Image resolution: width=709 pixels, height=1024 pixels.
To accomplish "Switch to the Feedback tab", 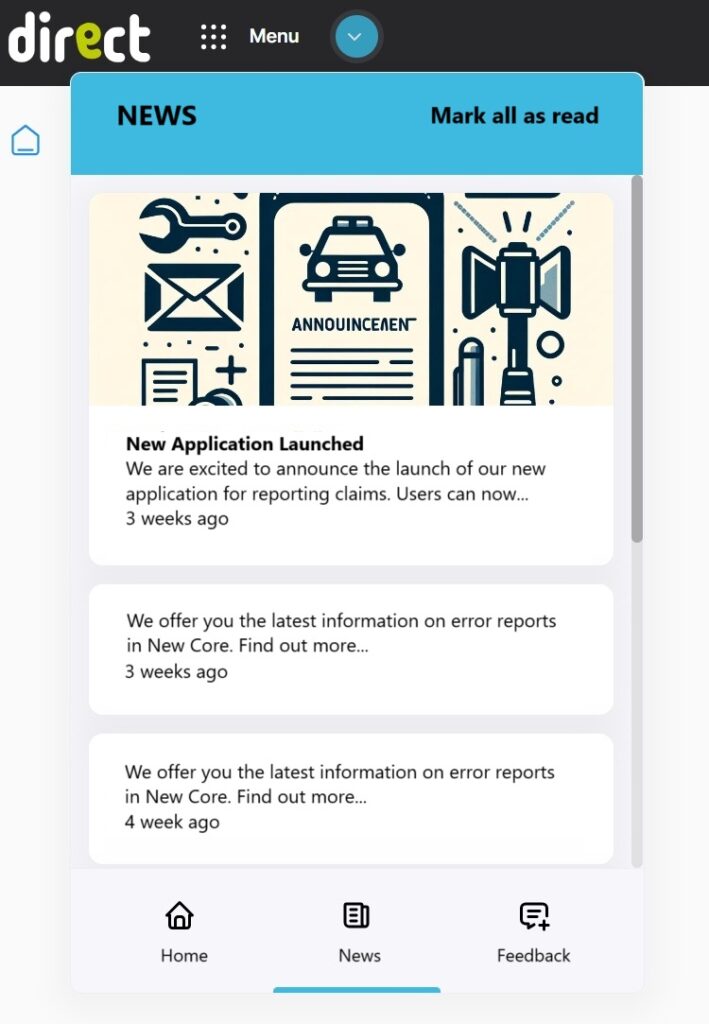I will (533, 932).
